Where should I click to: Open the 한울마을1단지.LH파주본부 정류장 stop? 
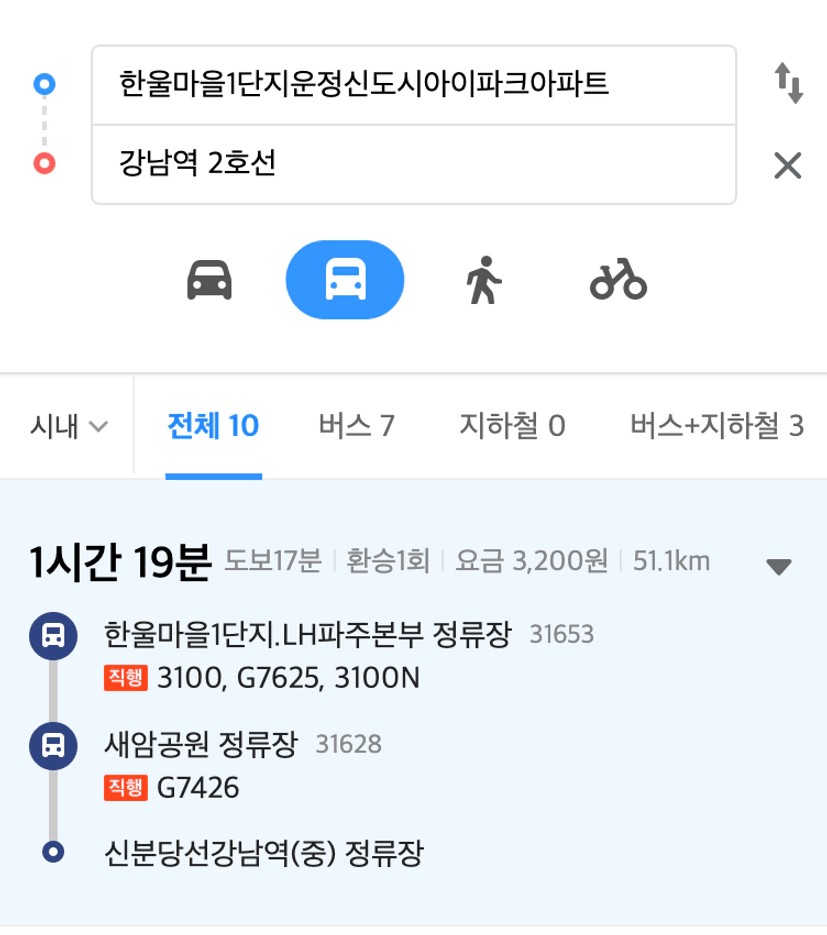[307, 634]
